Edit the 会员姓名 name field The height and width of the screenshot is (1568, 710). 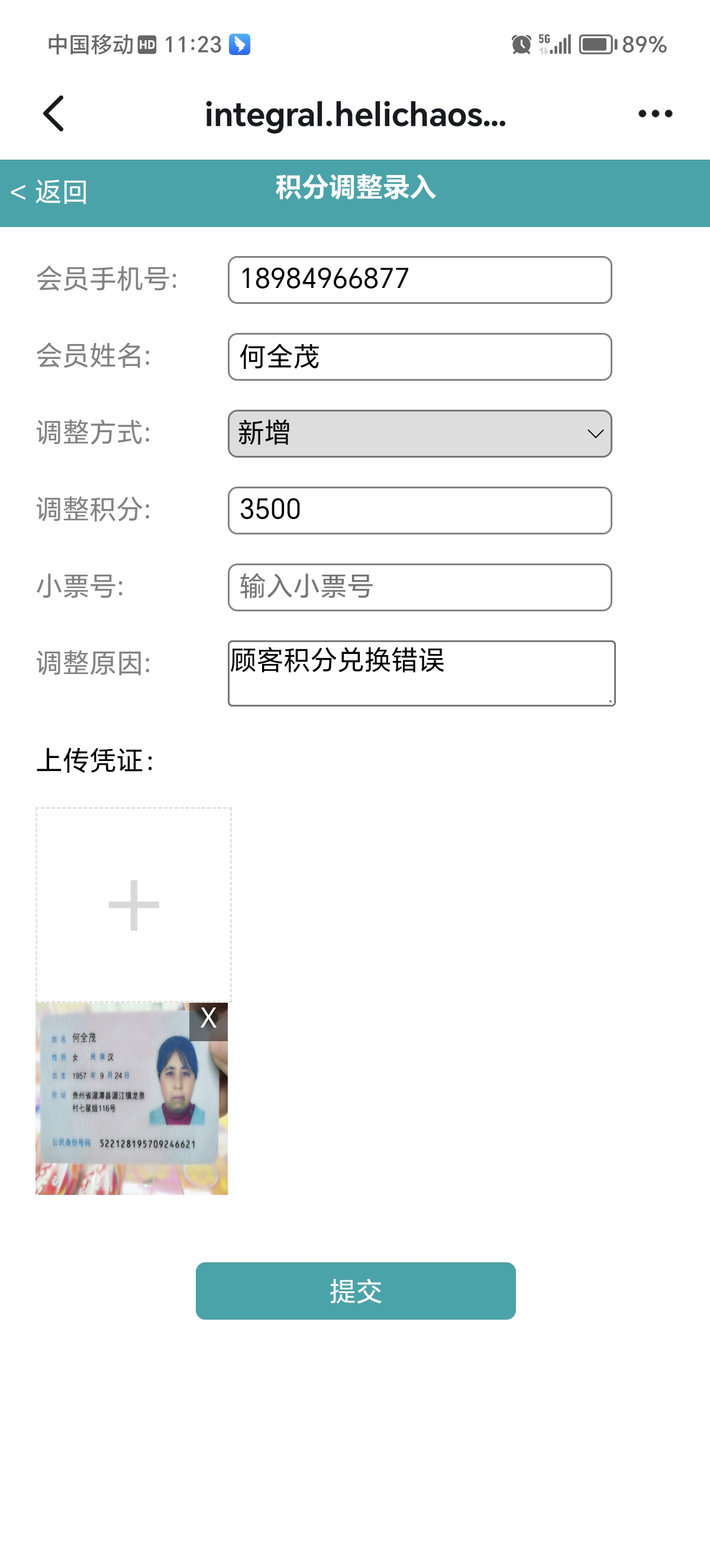click(x=419, y=357)
